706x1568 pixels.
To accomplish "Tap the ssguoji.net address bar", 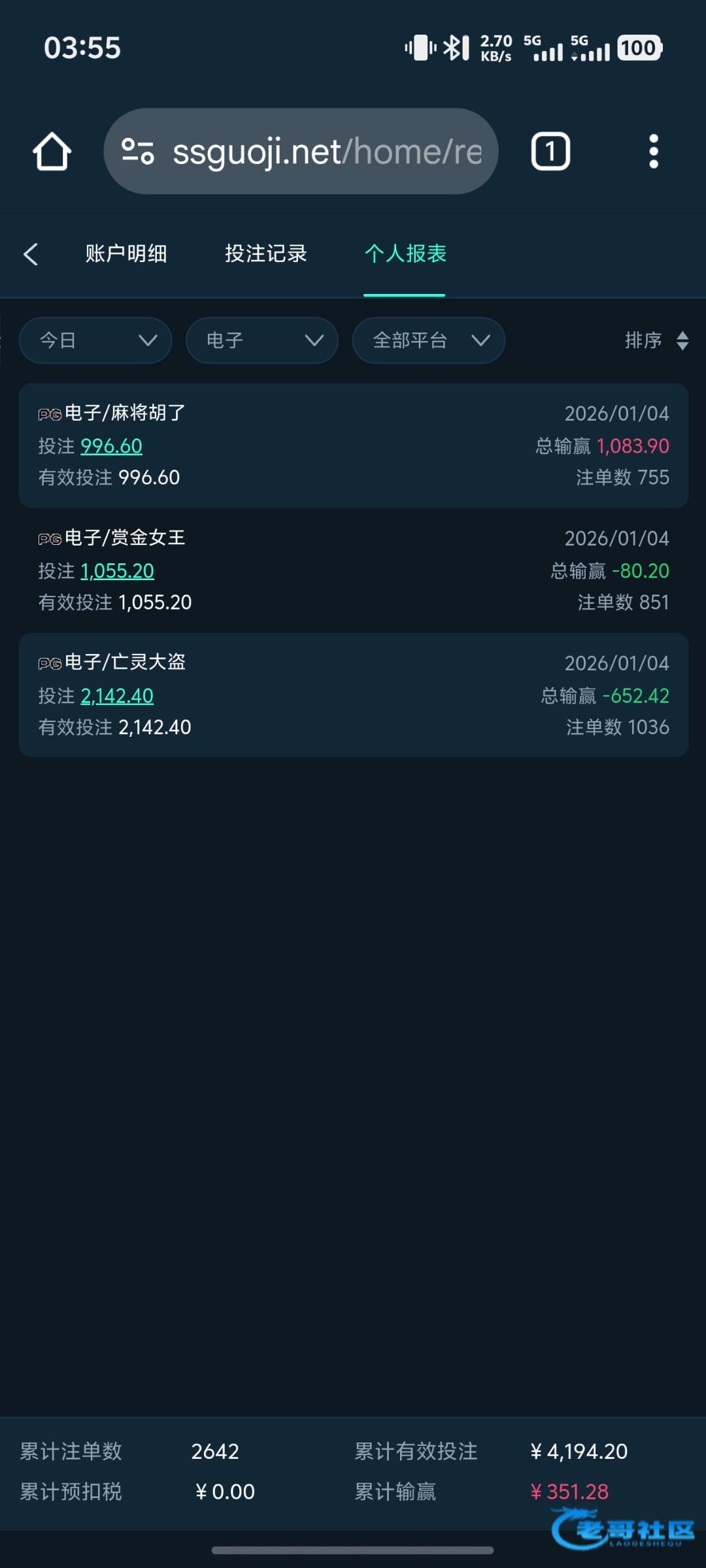I will pos(301,152).
